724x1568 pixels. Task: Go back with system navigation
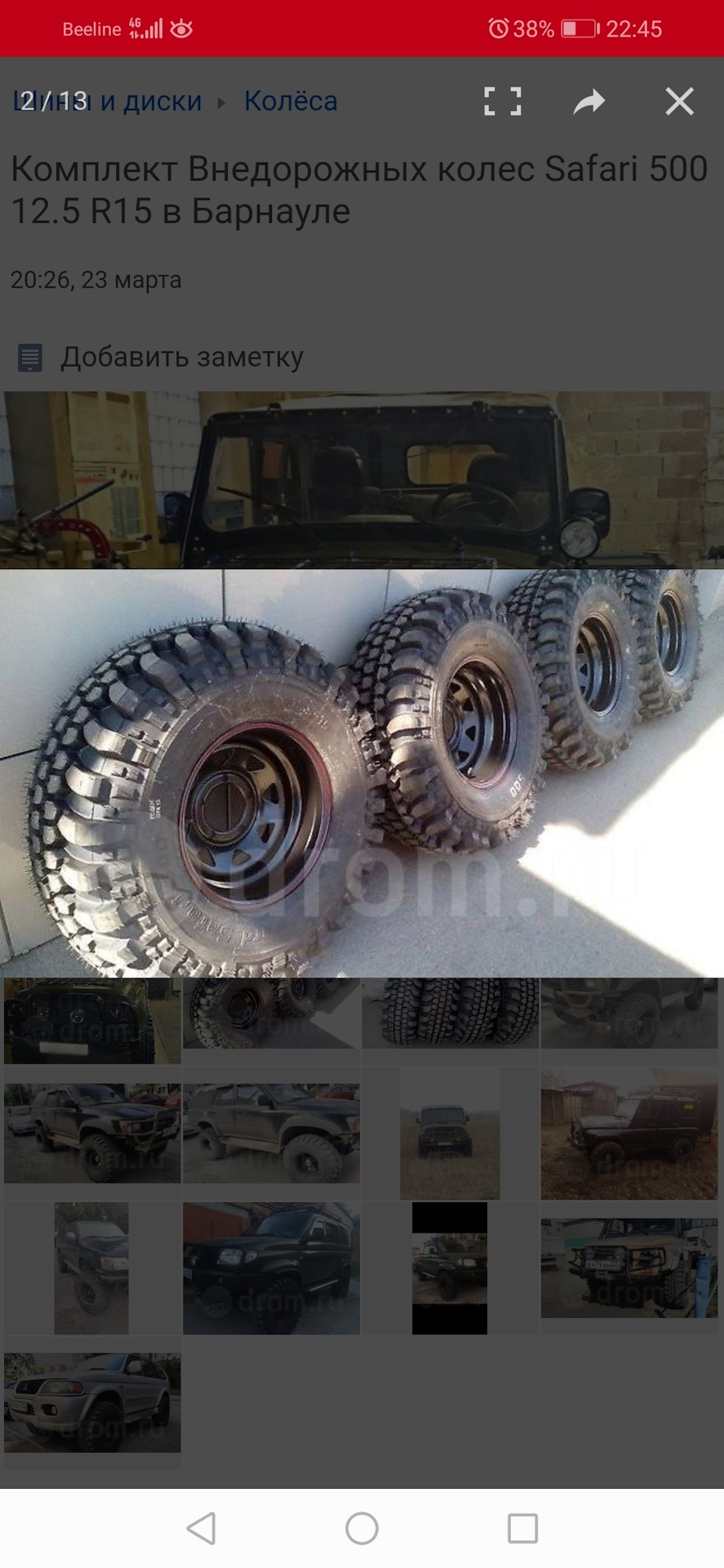coord(202,1528)
